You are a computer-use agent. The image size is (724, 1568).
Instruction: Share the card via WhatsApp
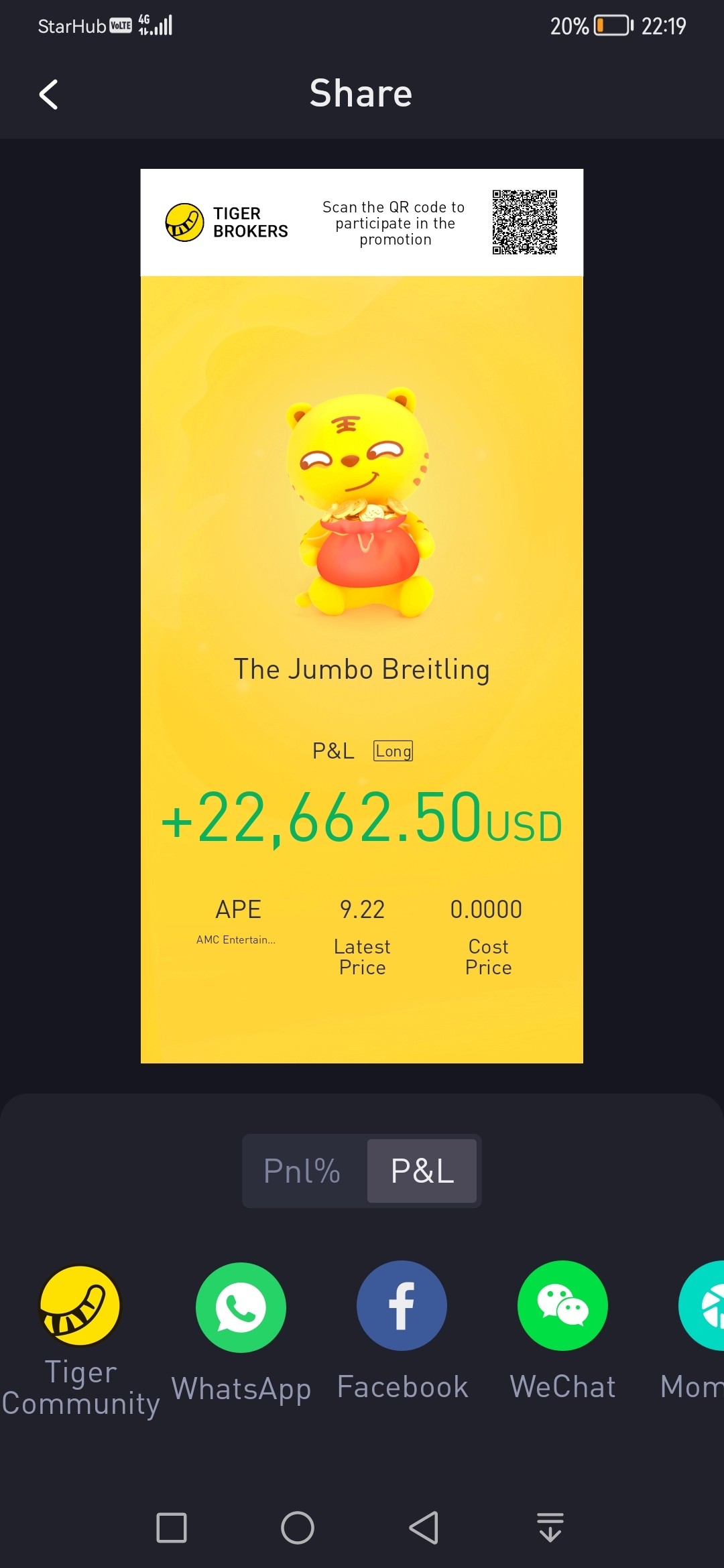tap(241, 1307)
